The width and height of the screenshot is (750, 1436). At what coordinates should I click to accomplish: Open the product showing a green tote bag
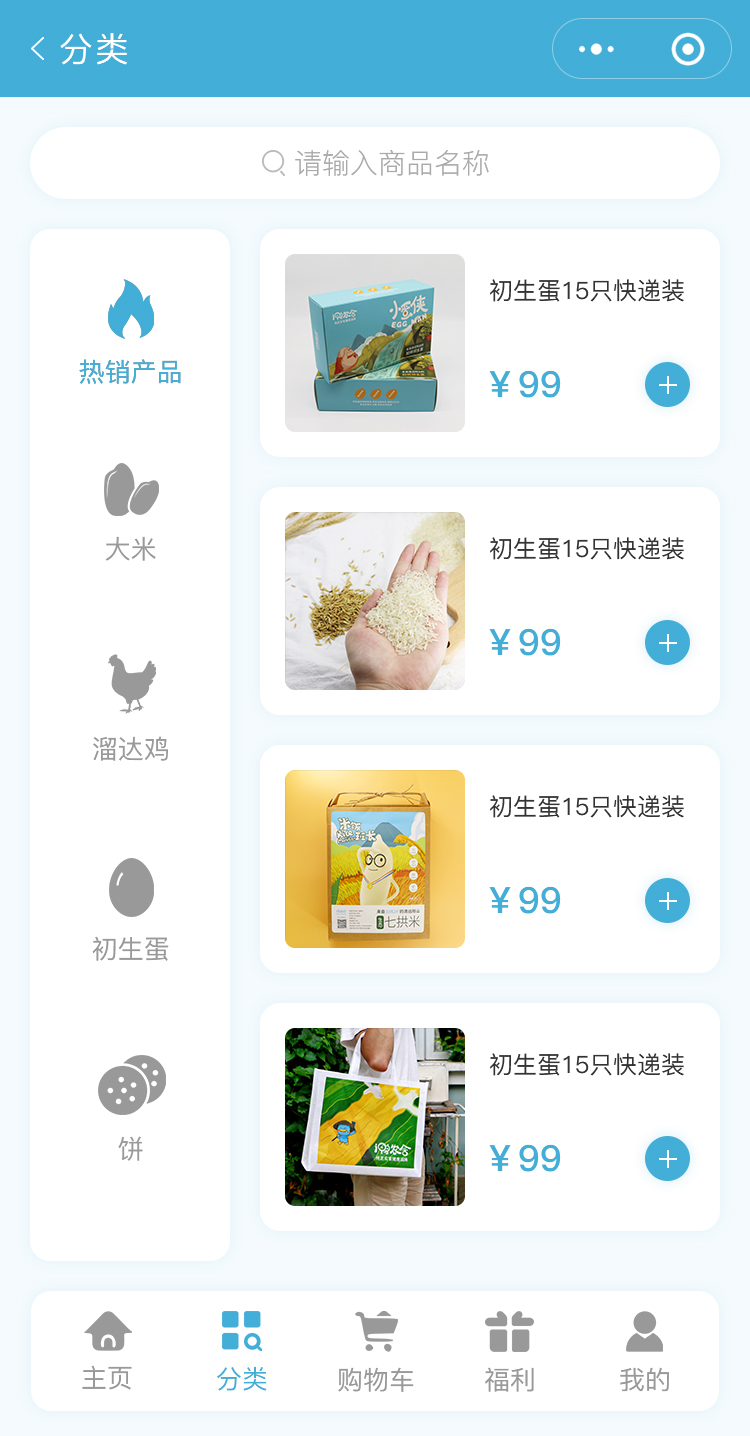pos(375,1117)
